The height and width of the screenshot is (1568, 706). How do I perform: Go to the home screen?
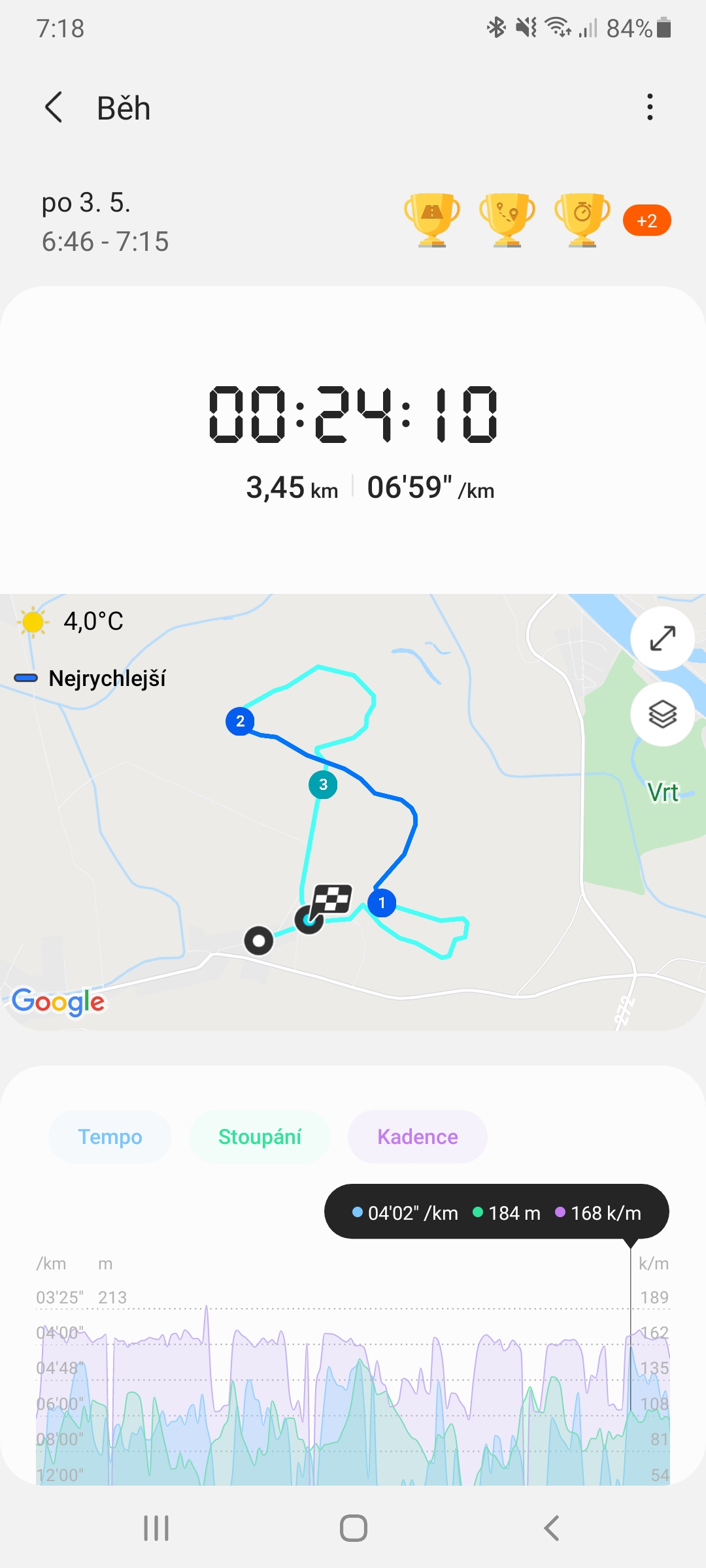(x=353, y=1528)
